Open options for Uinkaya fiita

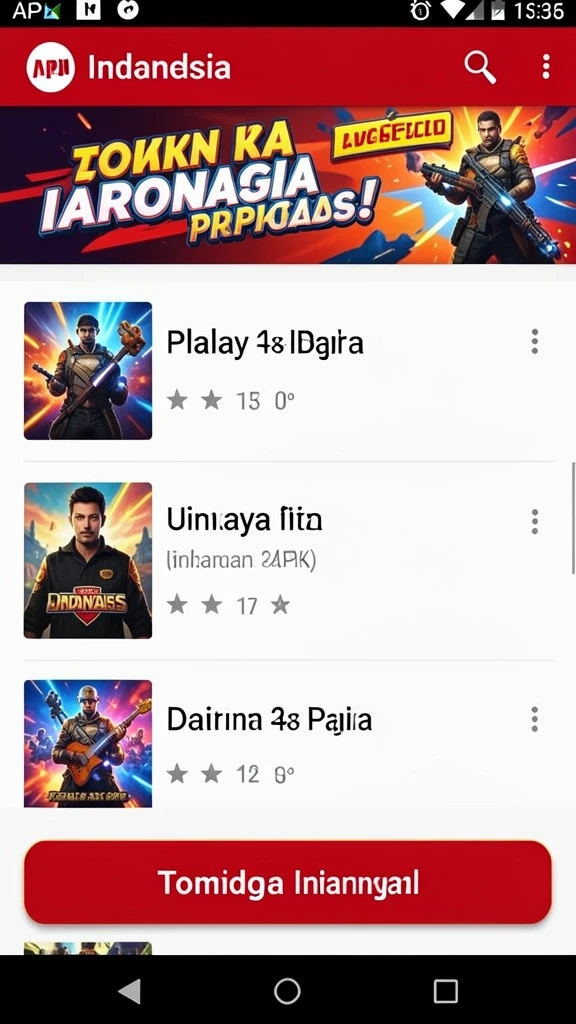(535, 522)
